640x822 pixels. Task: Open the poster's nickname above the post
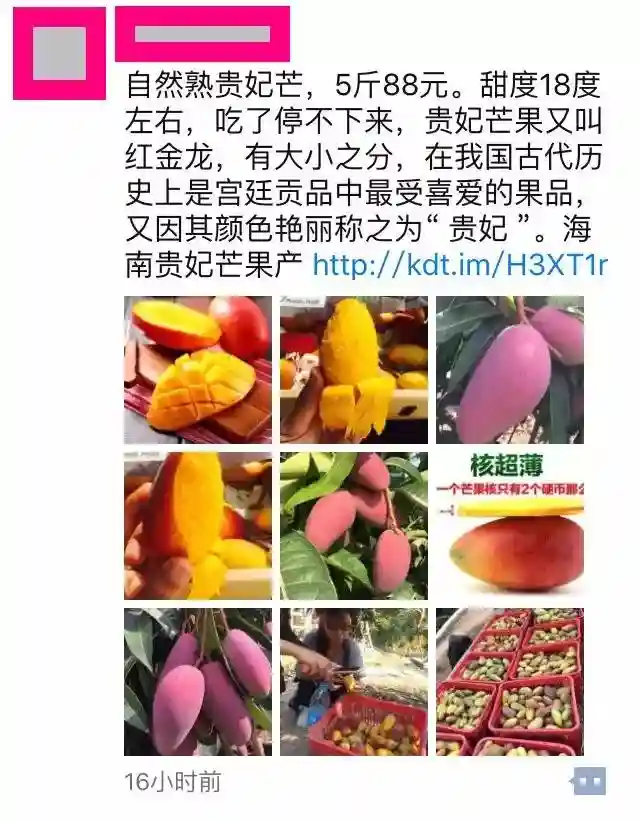coord(202,34)
